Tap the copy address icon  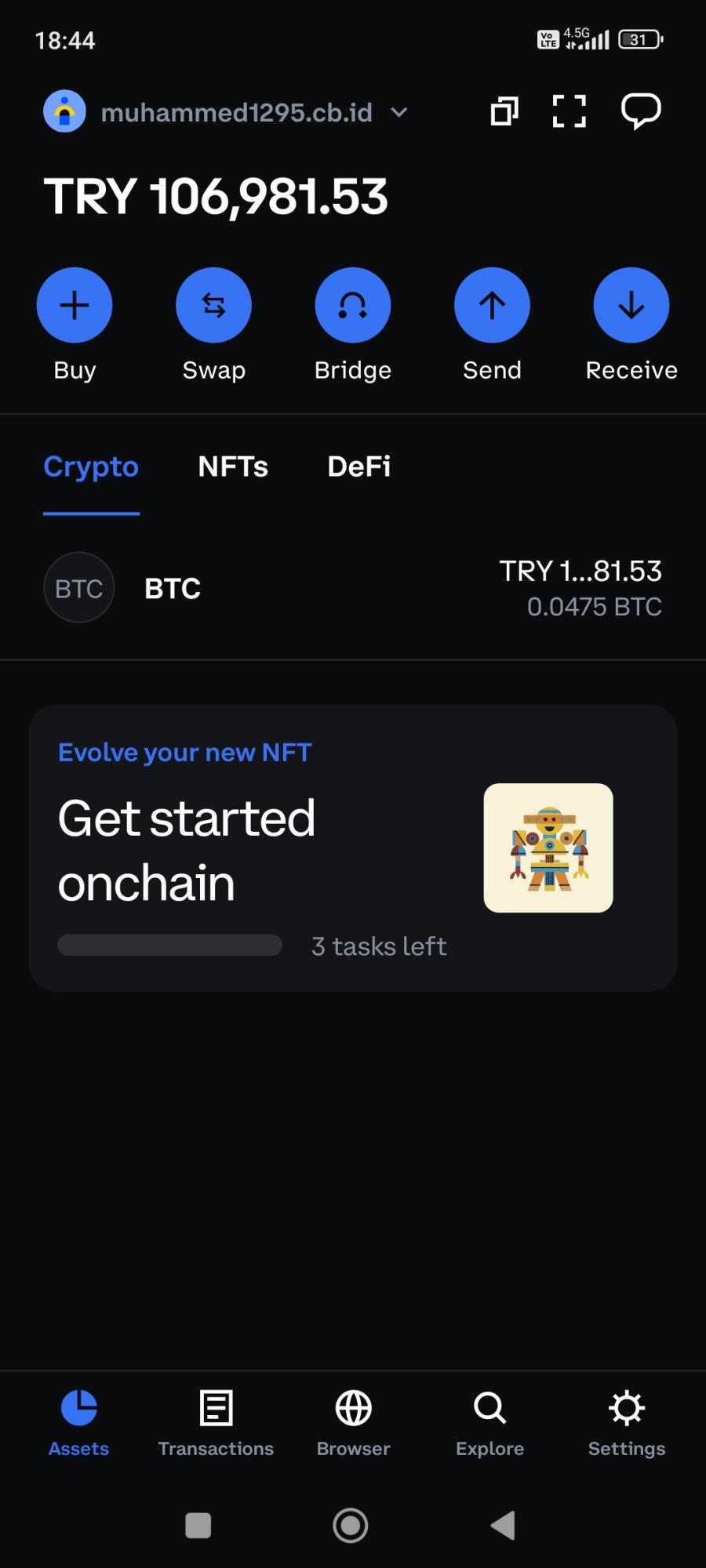(x=504, y=111)
